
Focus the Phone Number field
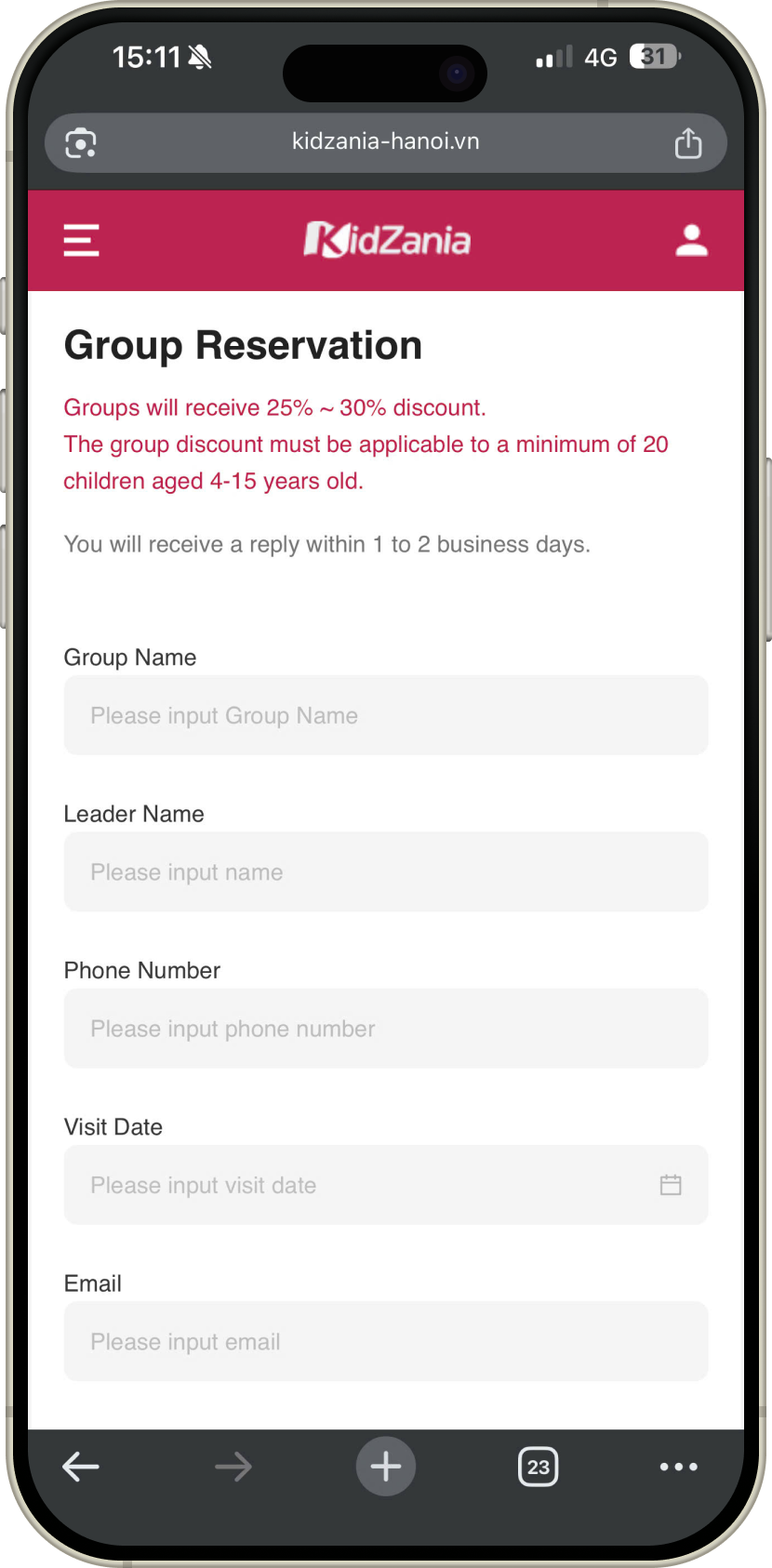tap(385, 1028)
